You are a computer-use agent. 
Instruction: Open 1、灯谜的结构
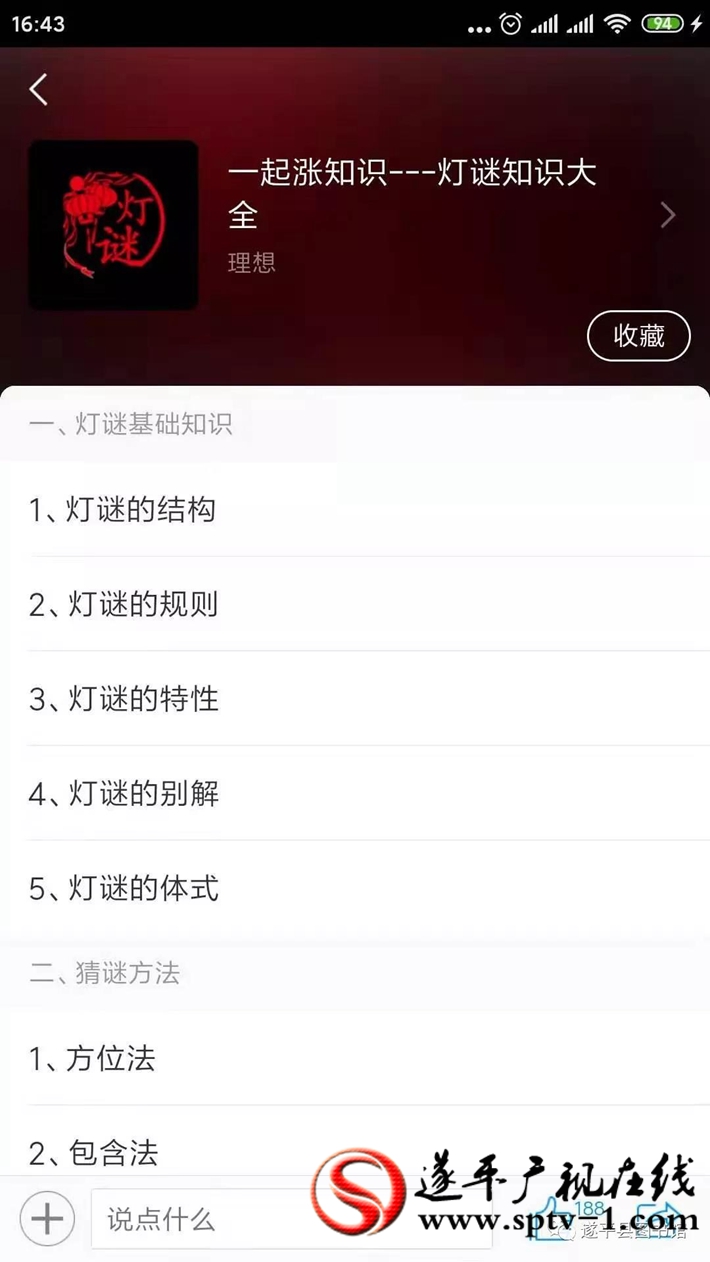(355, 510)
